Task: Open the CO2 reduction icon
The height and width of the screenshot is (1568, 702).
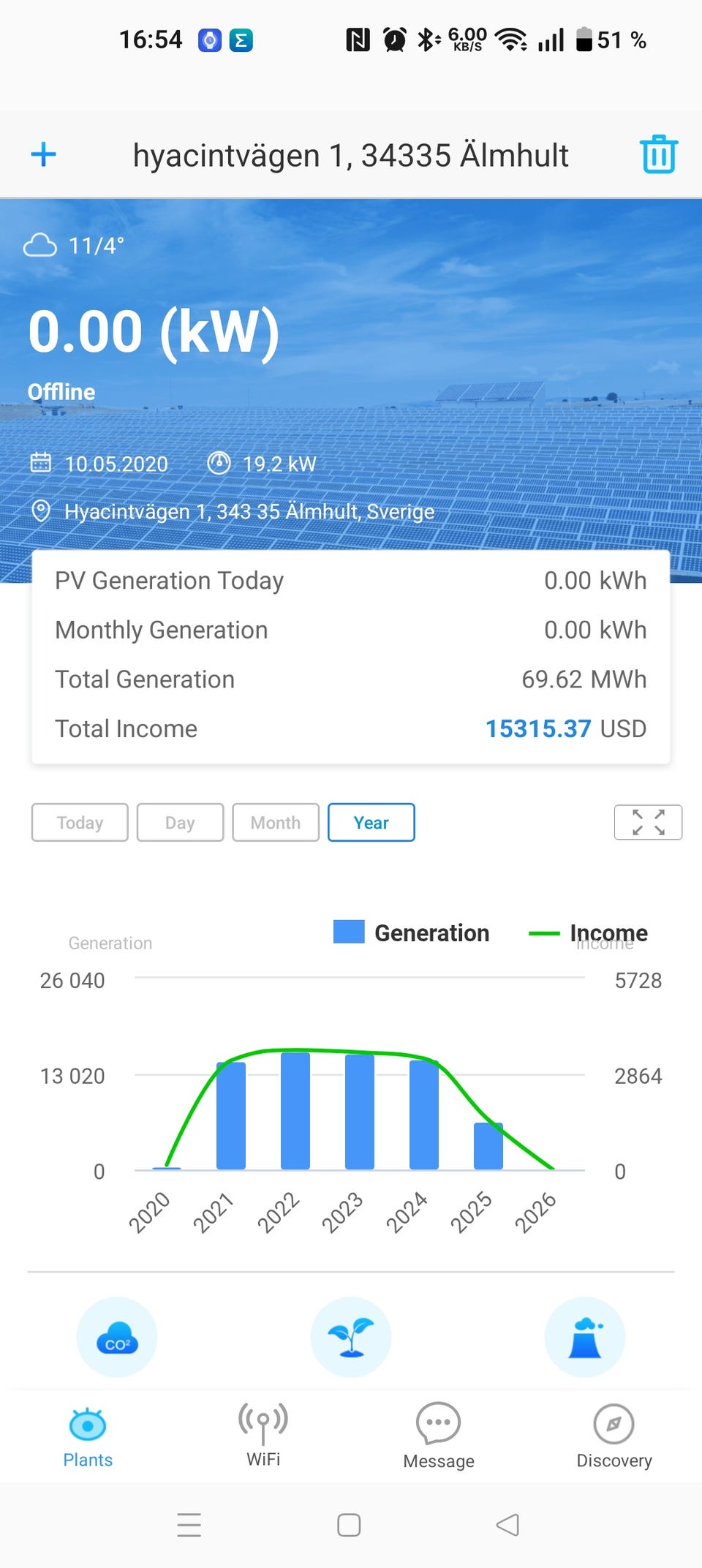Action: click(x=117, y=1337)
